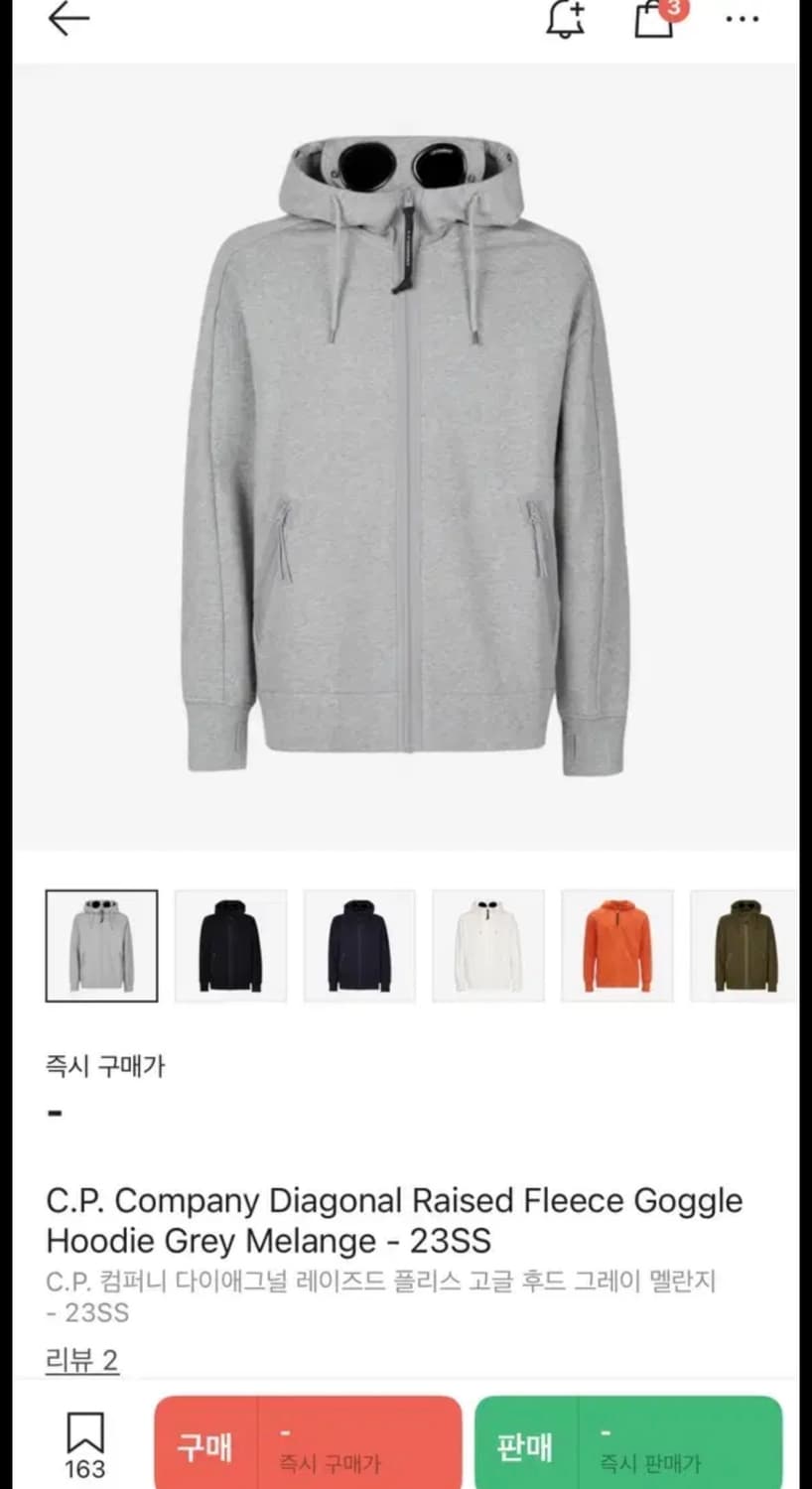Select the orange hoodie color variant
Screen dimensions: 812x1489
click(x=616, y=944)
